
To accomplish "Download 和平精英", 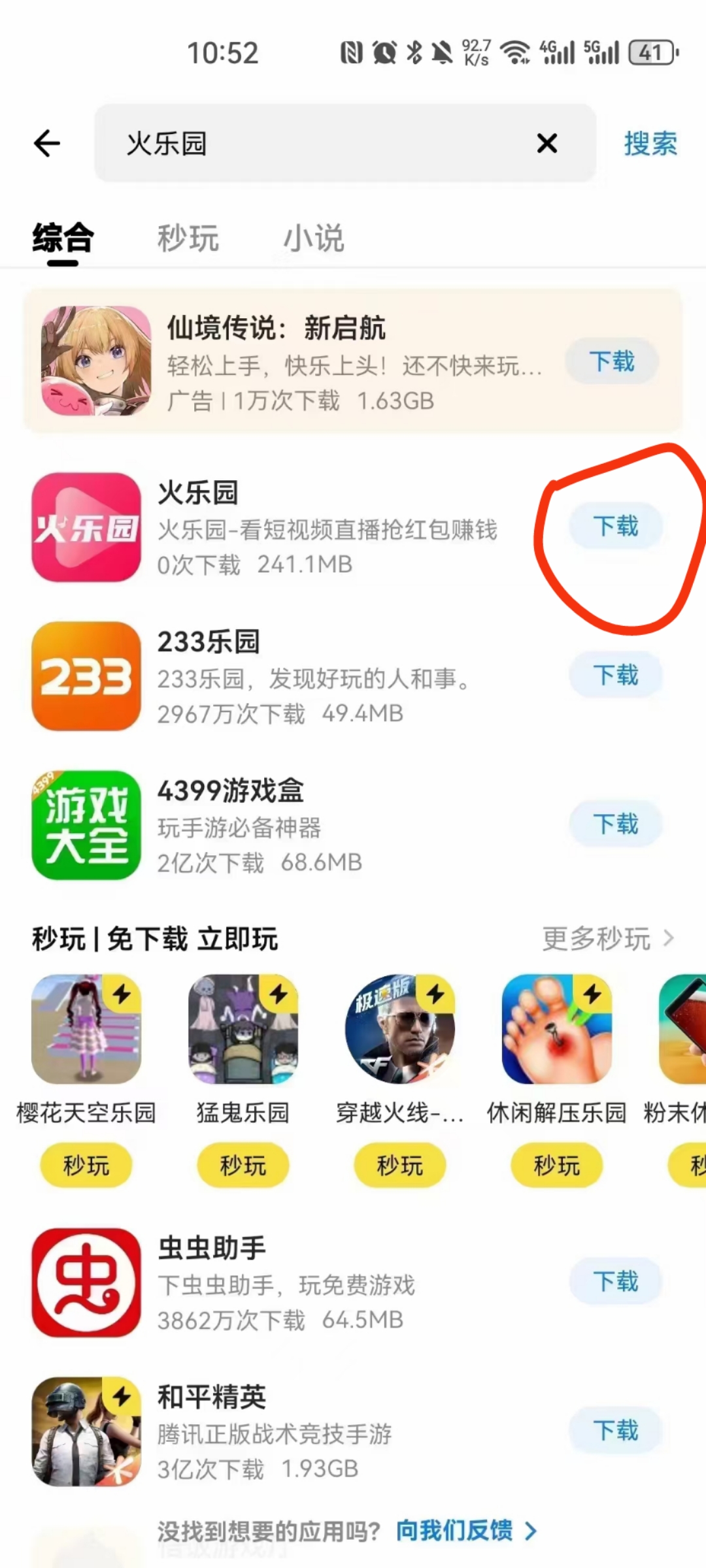I will click(x=616, y=1430).
